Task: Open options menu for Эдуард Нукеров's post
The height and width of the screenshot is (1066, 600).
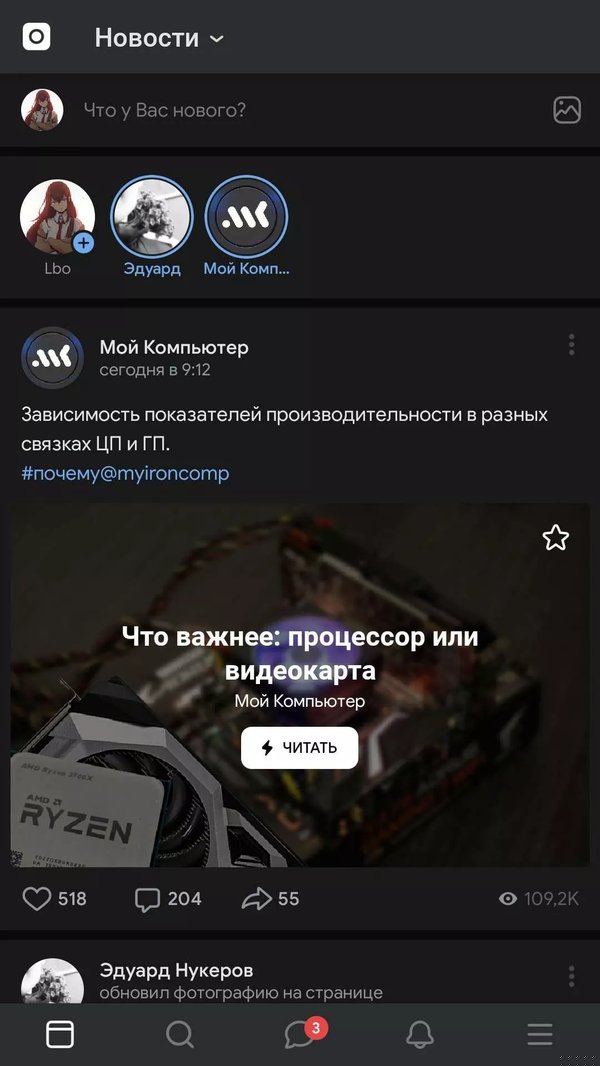Action: 571,977
